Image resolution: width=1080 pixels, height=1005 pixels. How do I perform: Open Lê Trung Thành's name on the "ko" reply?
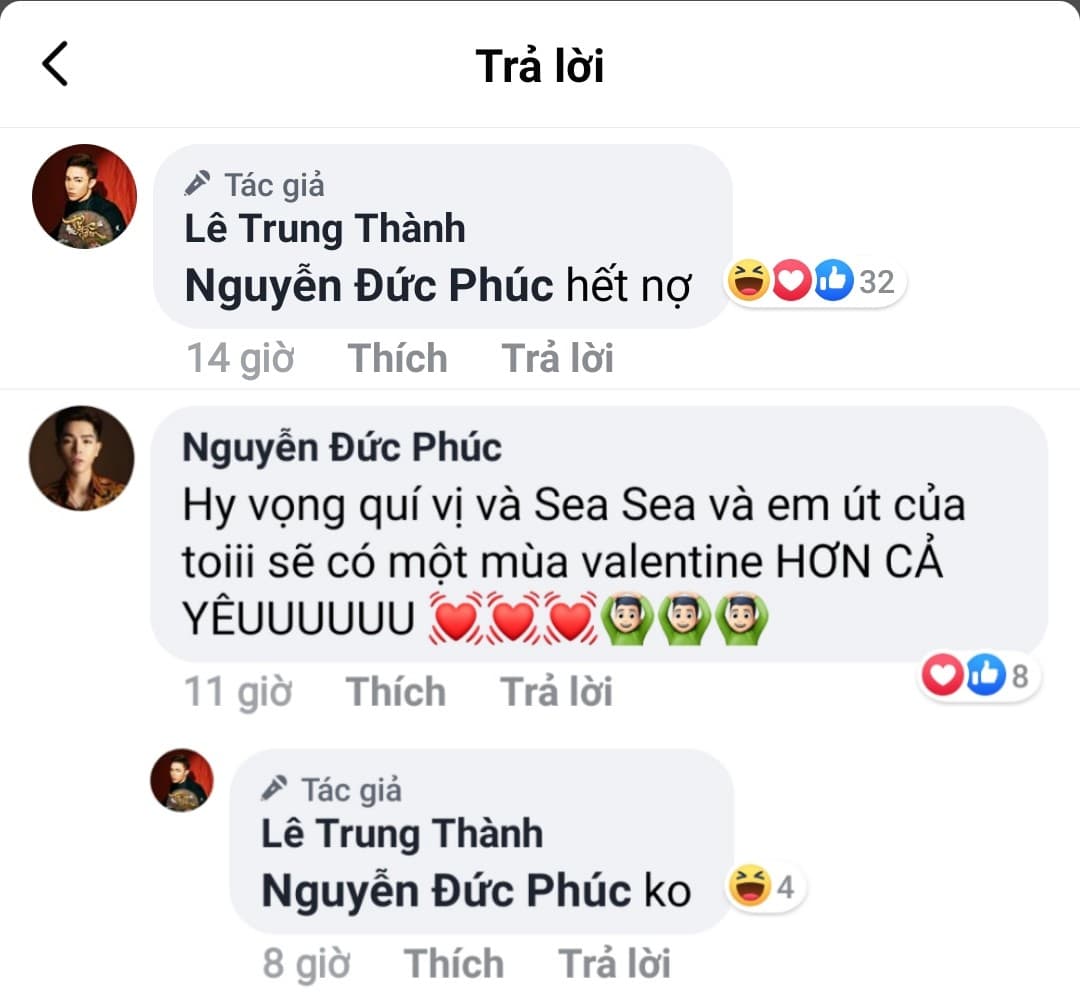(401, 833)
